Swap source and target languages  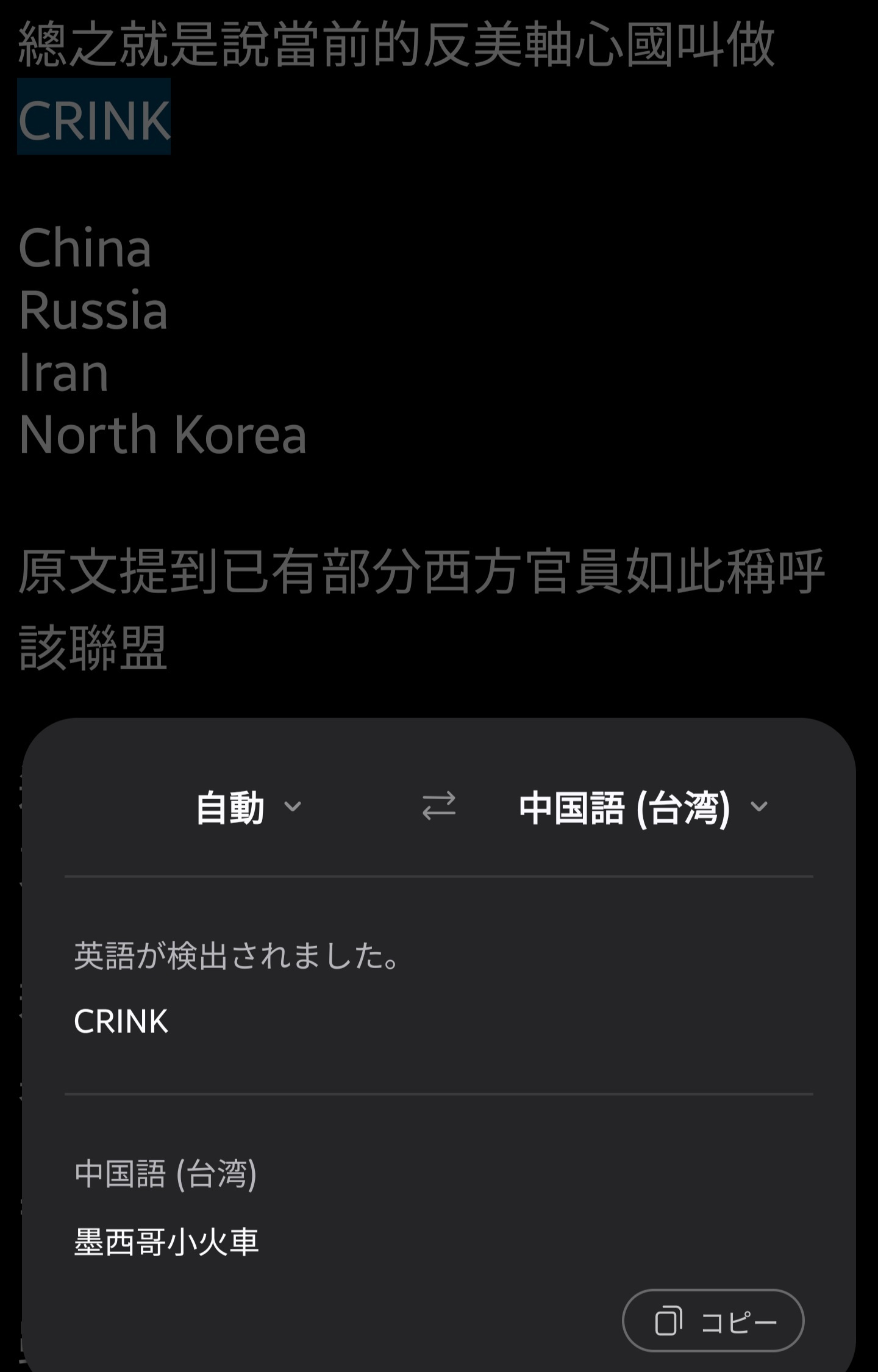[x=438, y=806]
